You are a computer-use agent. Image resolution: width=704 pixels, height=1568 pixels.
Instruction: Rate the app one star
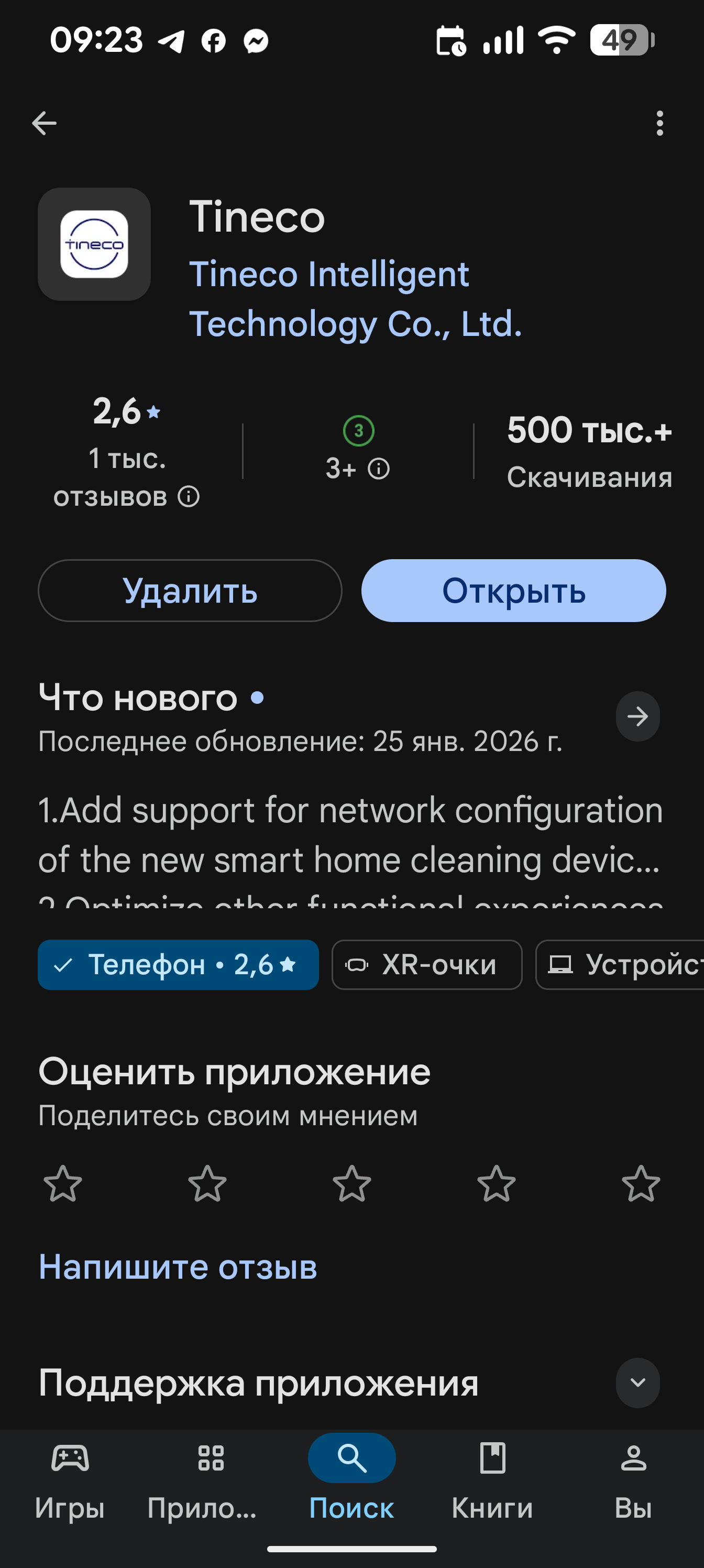tap(63, 1184)
